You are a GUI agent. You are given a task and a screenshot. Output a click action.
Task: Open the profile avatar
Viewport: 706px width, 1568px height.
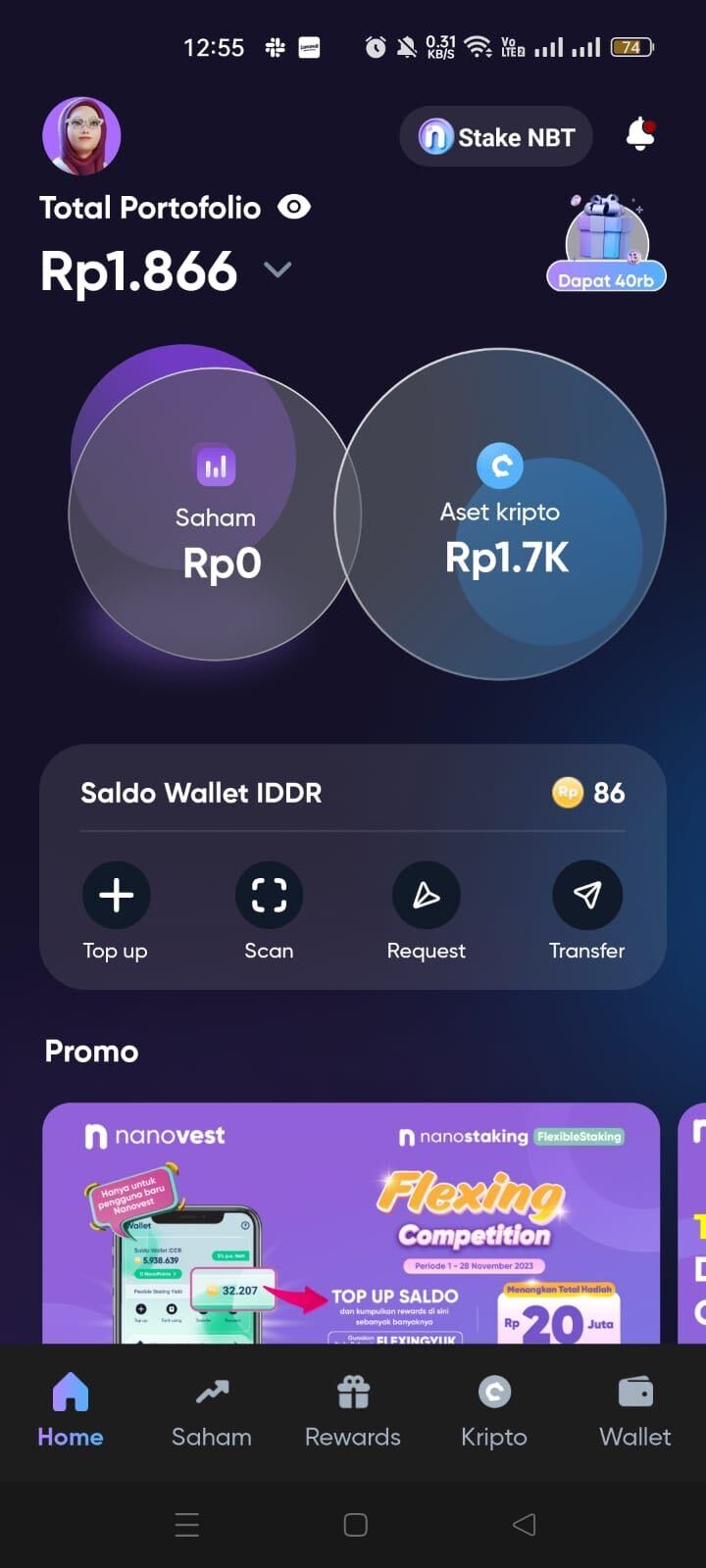81,136
